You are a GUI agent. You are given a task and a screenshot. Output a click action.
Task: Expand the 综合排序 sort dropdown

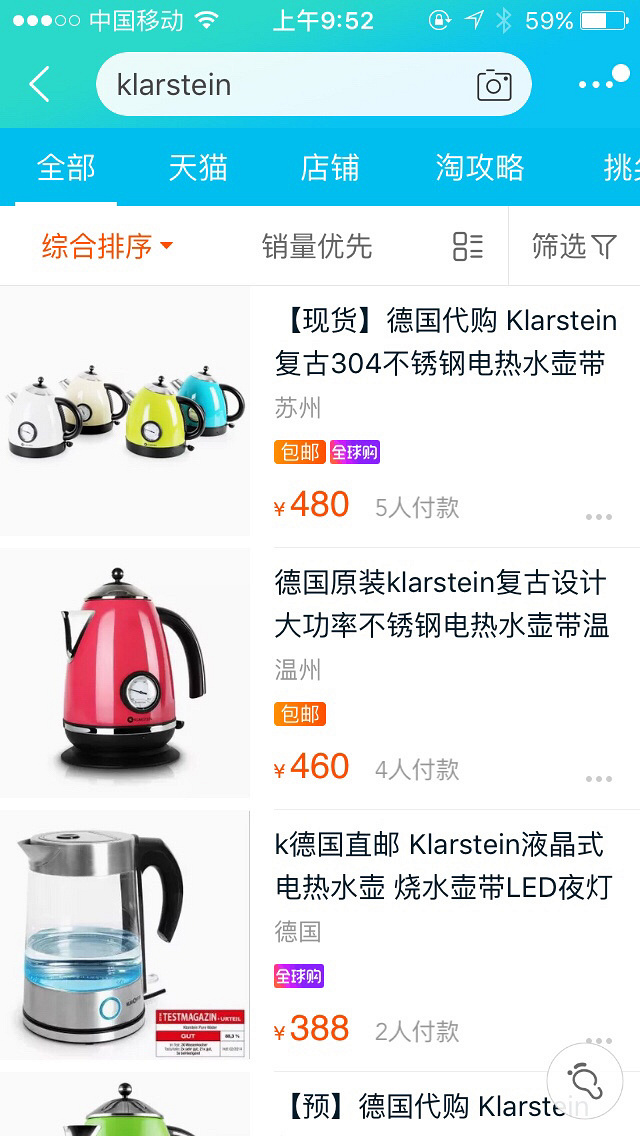tap(107, 246)
